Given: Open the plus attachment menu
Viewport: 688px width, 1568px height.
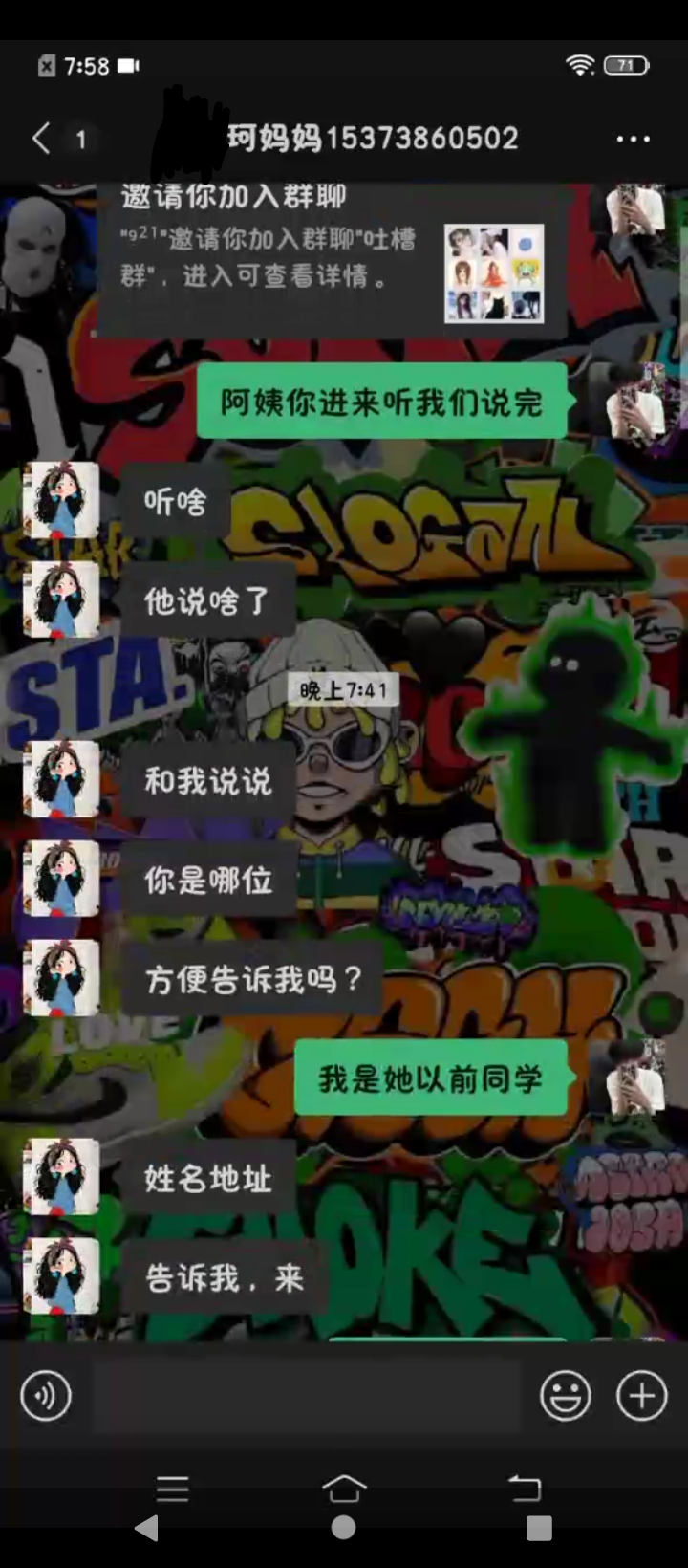Looking at the screenshot, I should coord(642,1396).
